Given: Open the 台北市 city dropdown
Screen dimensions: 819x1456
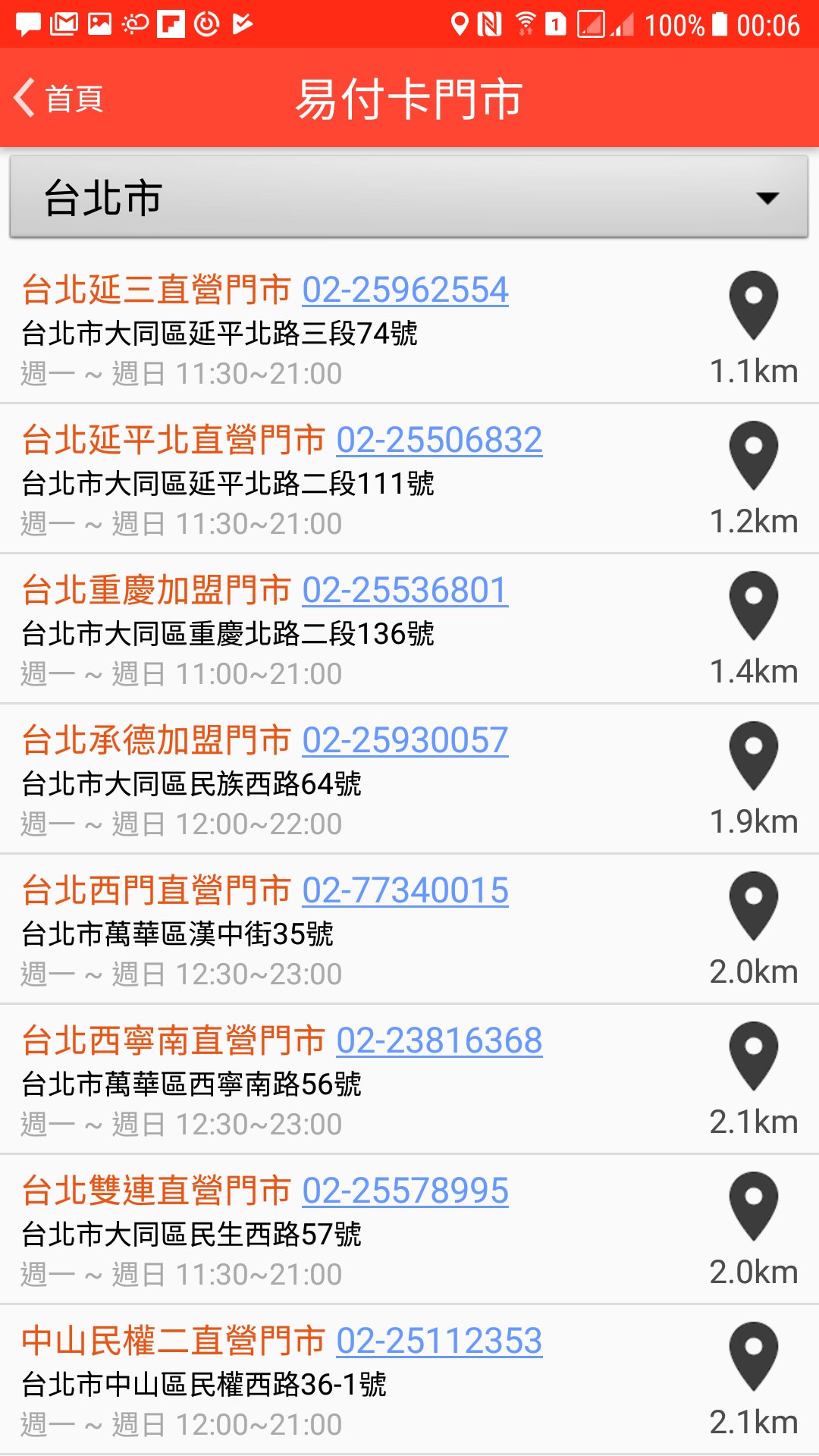Looking at the screenshot, I should tap(409, 198).
